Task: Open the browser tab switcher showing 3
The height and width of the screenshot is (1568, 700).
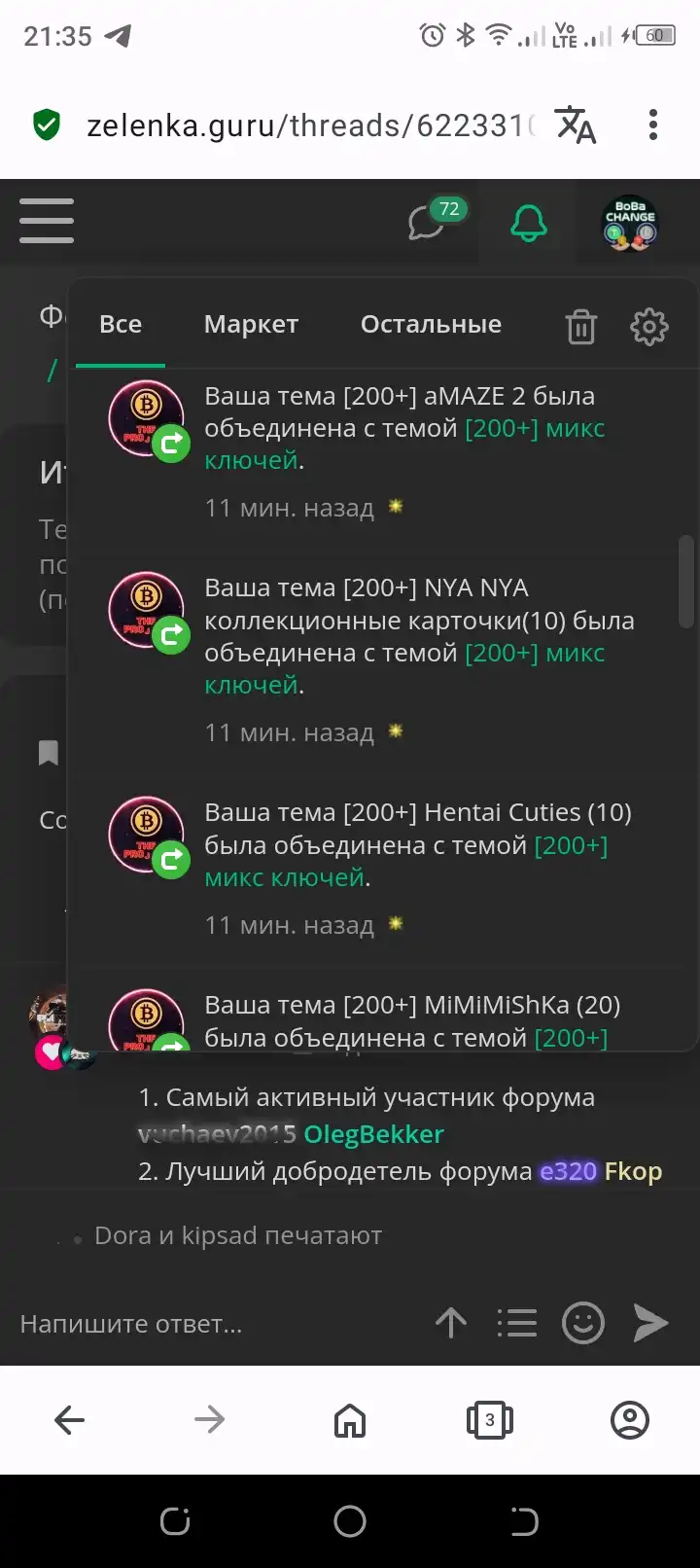Action: [x=490, y=1420]
